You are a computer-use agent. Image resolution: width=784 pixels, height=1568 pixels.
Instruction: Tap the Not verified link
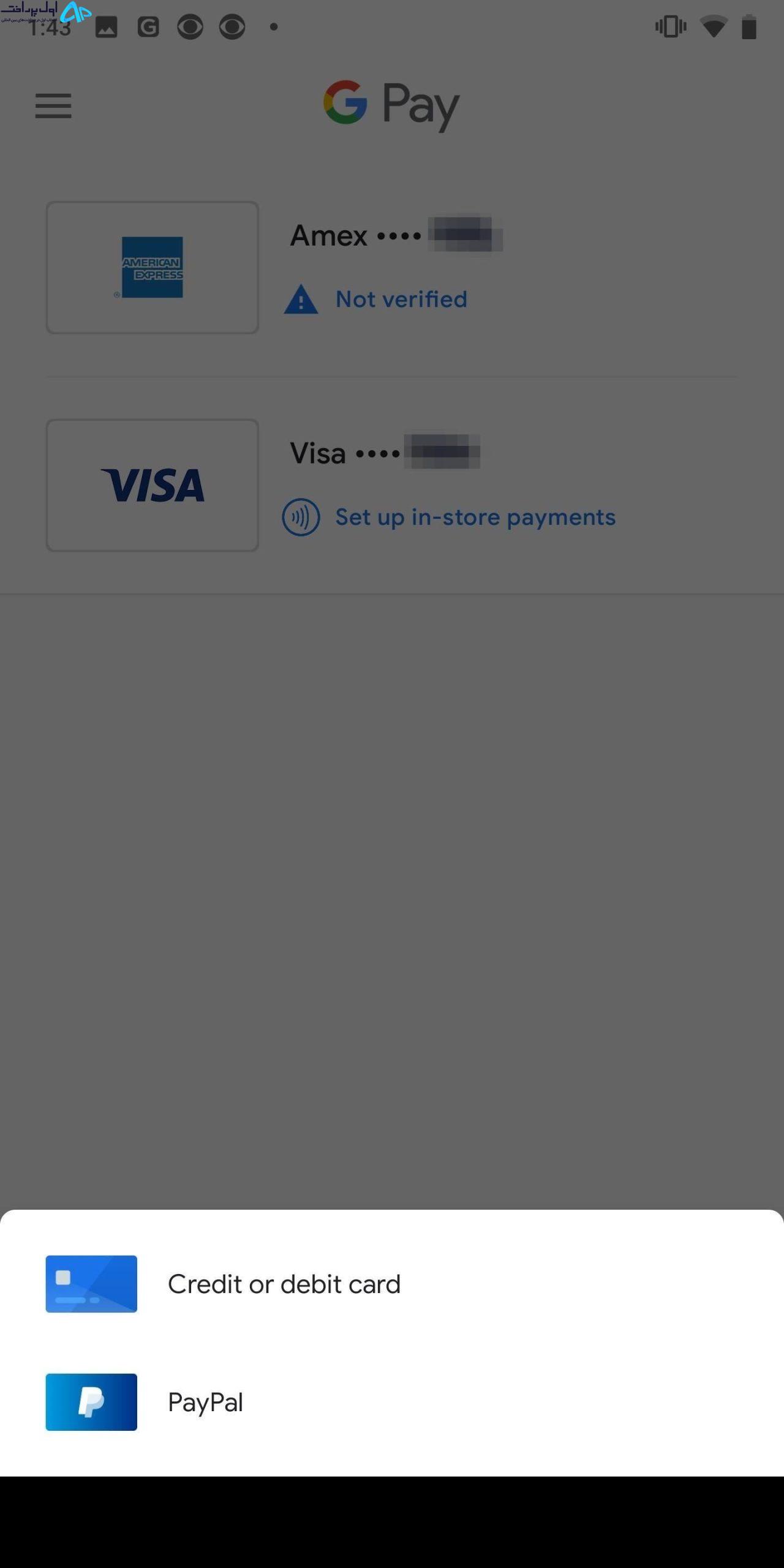pyautogui.click(x=401, y=300)
